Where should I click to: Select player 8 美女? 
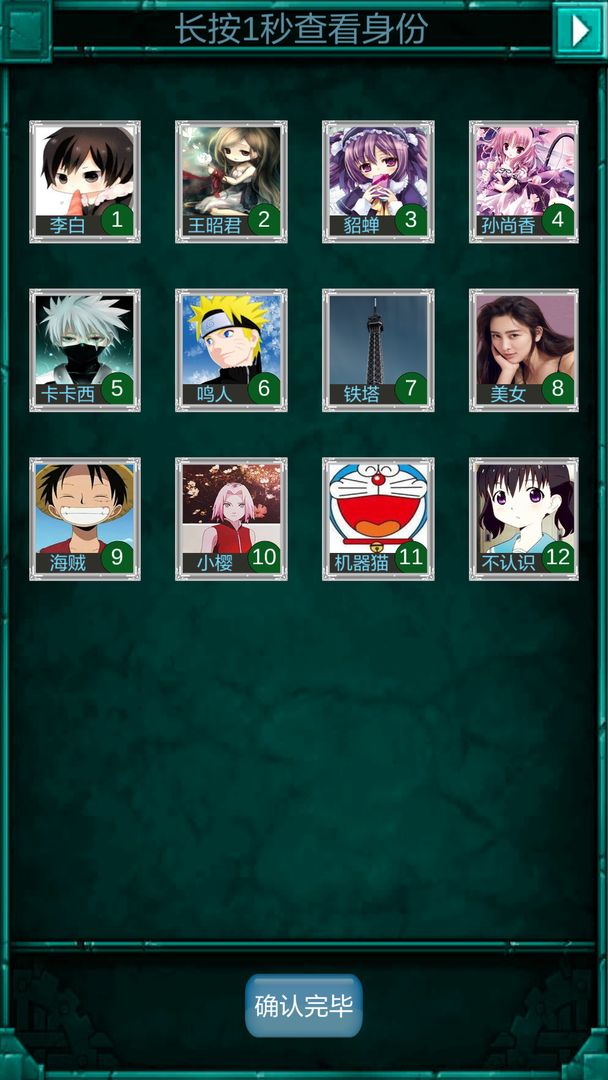point(524,350)
